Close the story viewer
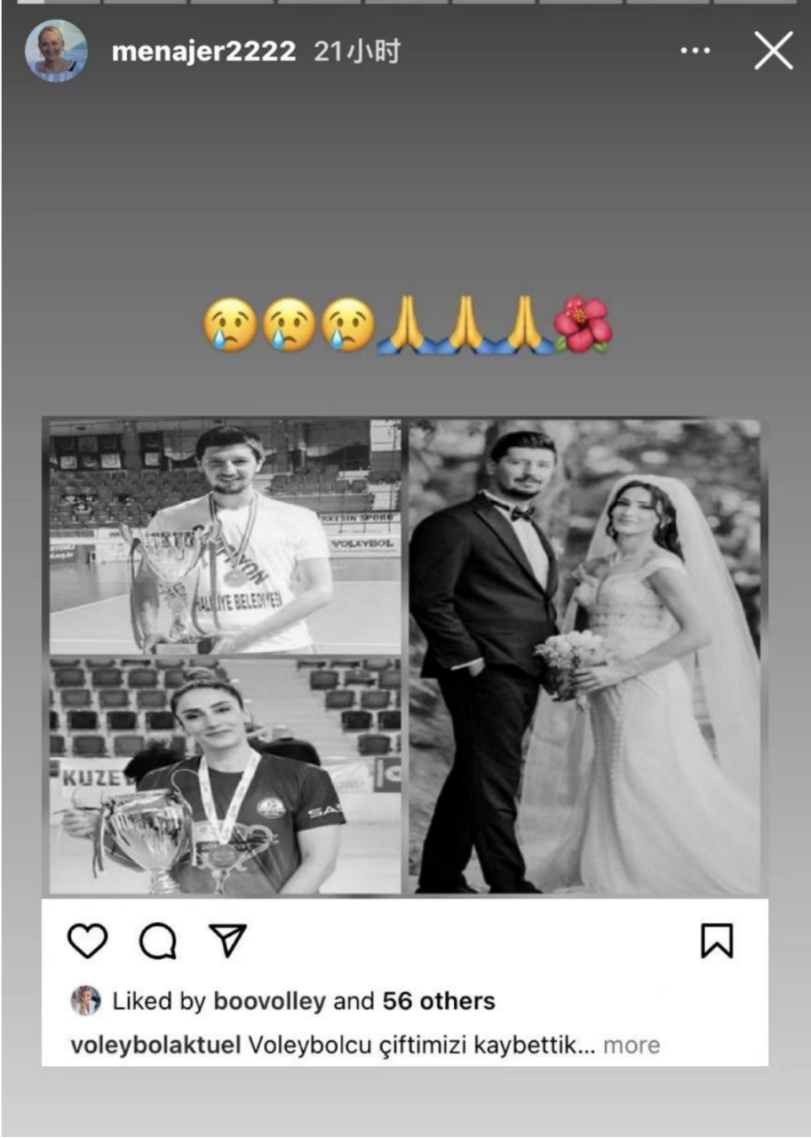 [773, 51]
